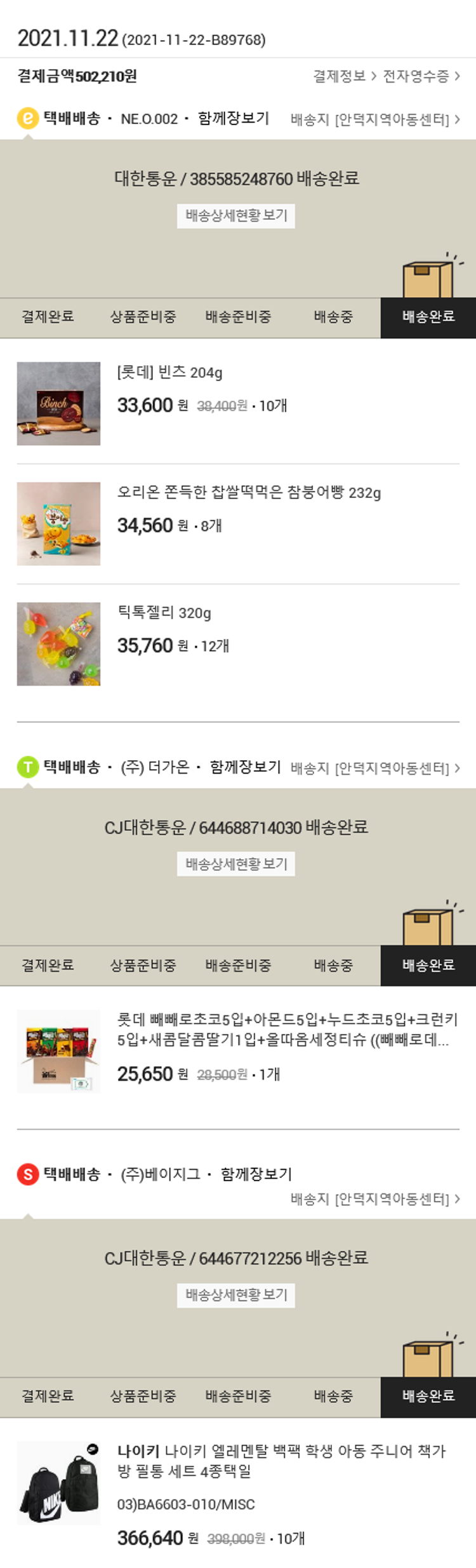Open 오리온 참붕어빵 232g product
Screen dimensions: 476x1568
tap(249, 493)
